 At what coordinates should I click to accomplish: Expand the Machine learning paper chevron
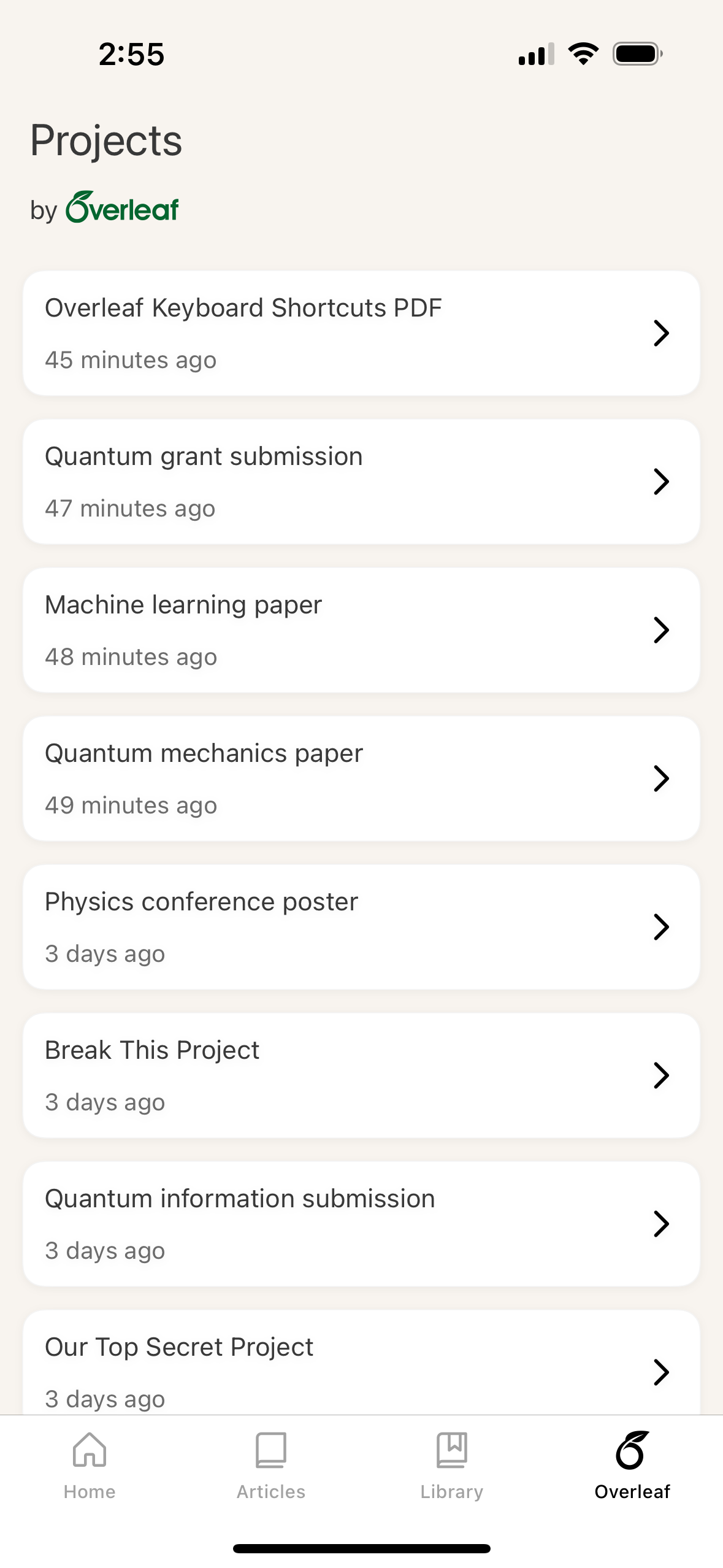662,629
